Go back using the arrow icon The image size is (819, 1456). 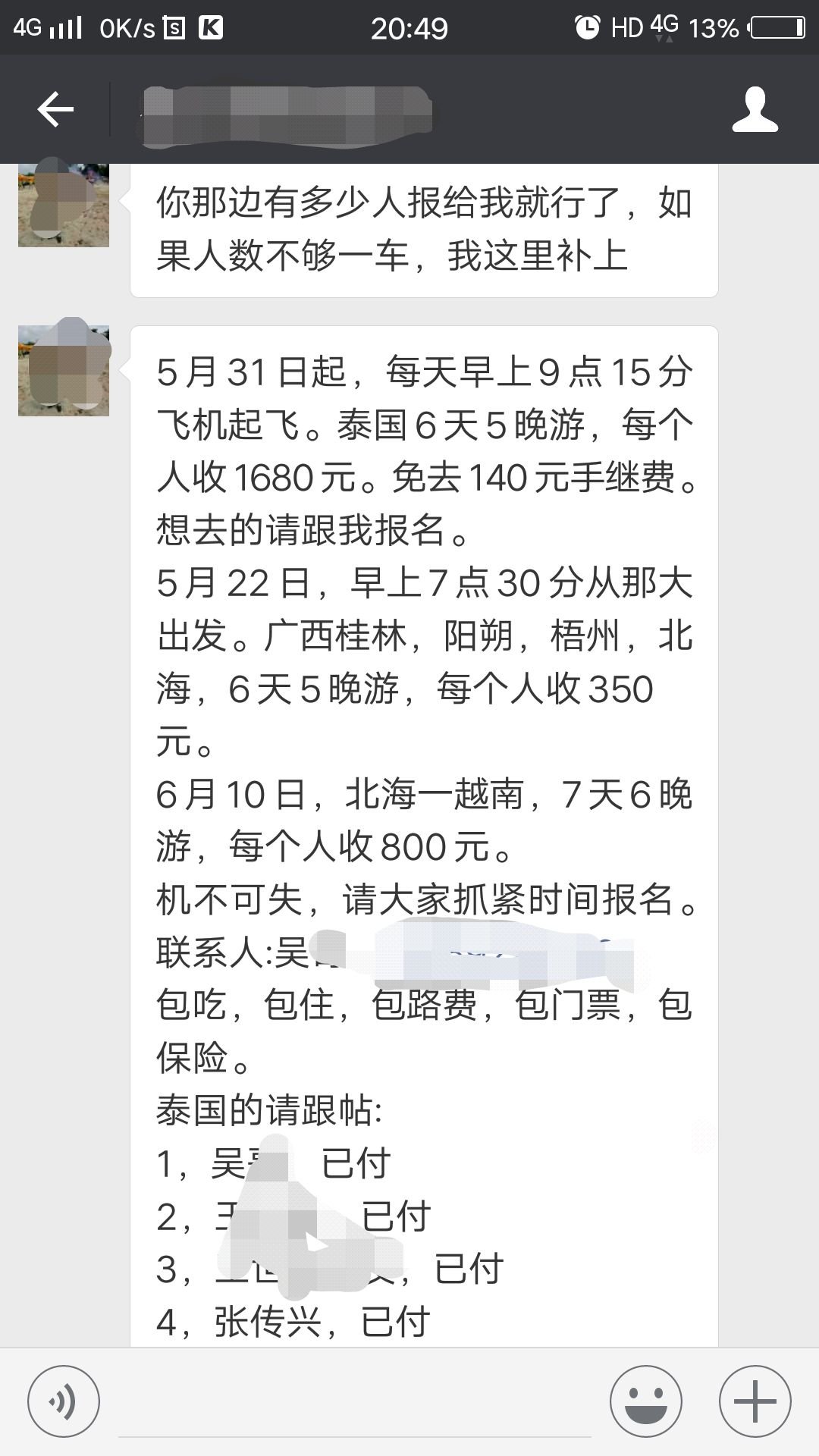click(x=55, y=110)
